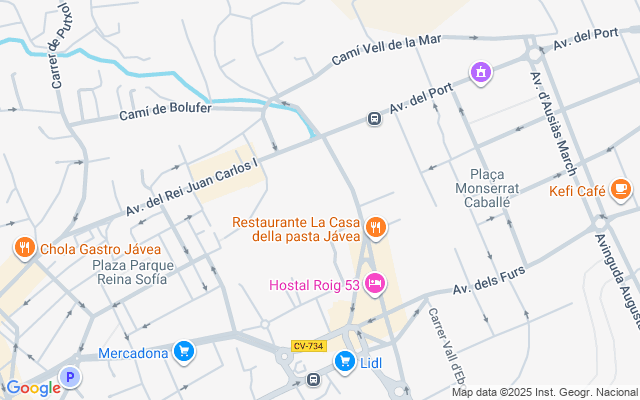Open the Kefi Café coffee marker
The height and width of the screenshot is (400, 640).
click(x=621, y=189)
